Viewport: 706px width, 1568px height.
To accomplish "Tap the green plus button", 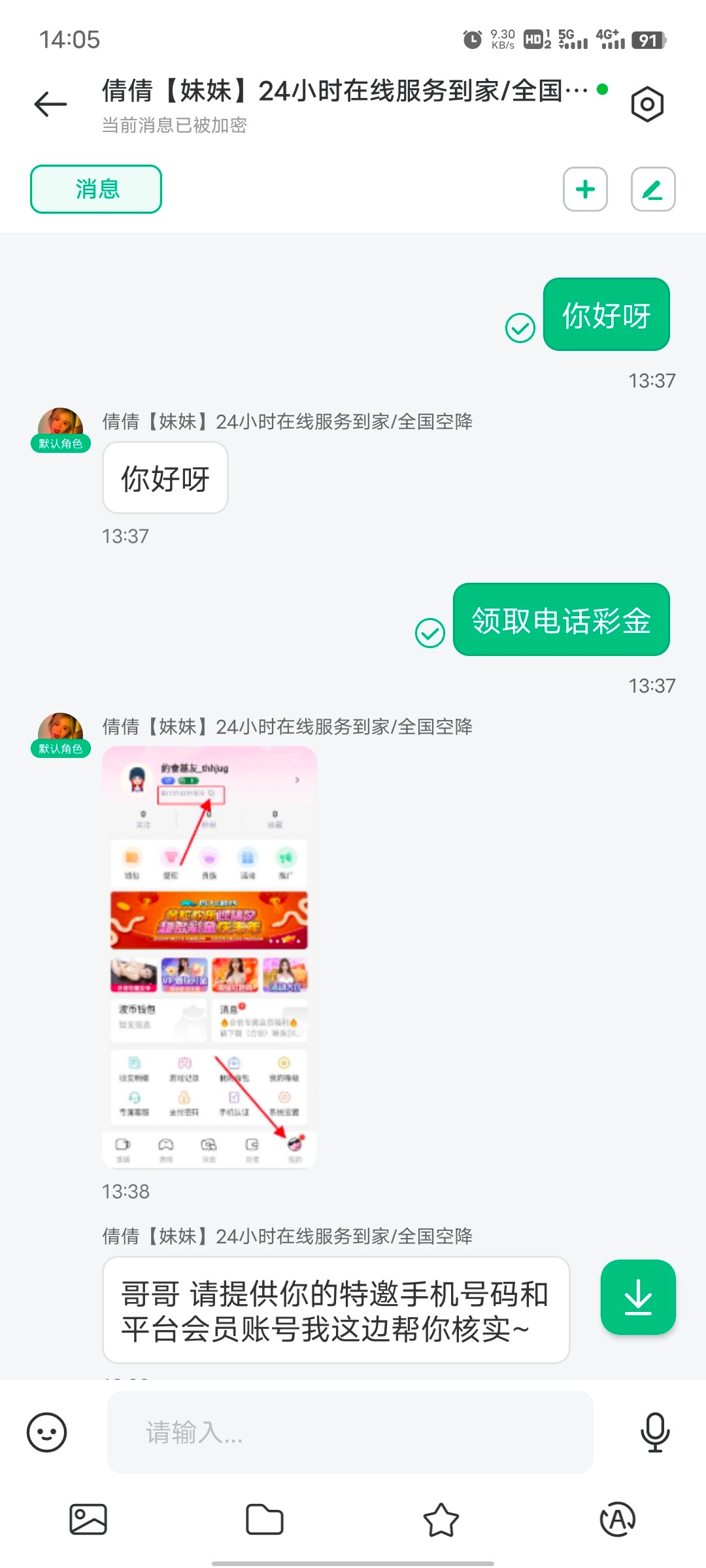I will (x=585, y=189).
